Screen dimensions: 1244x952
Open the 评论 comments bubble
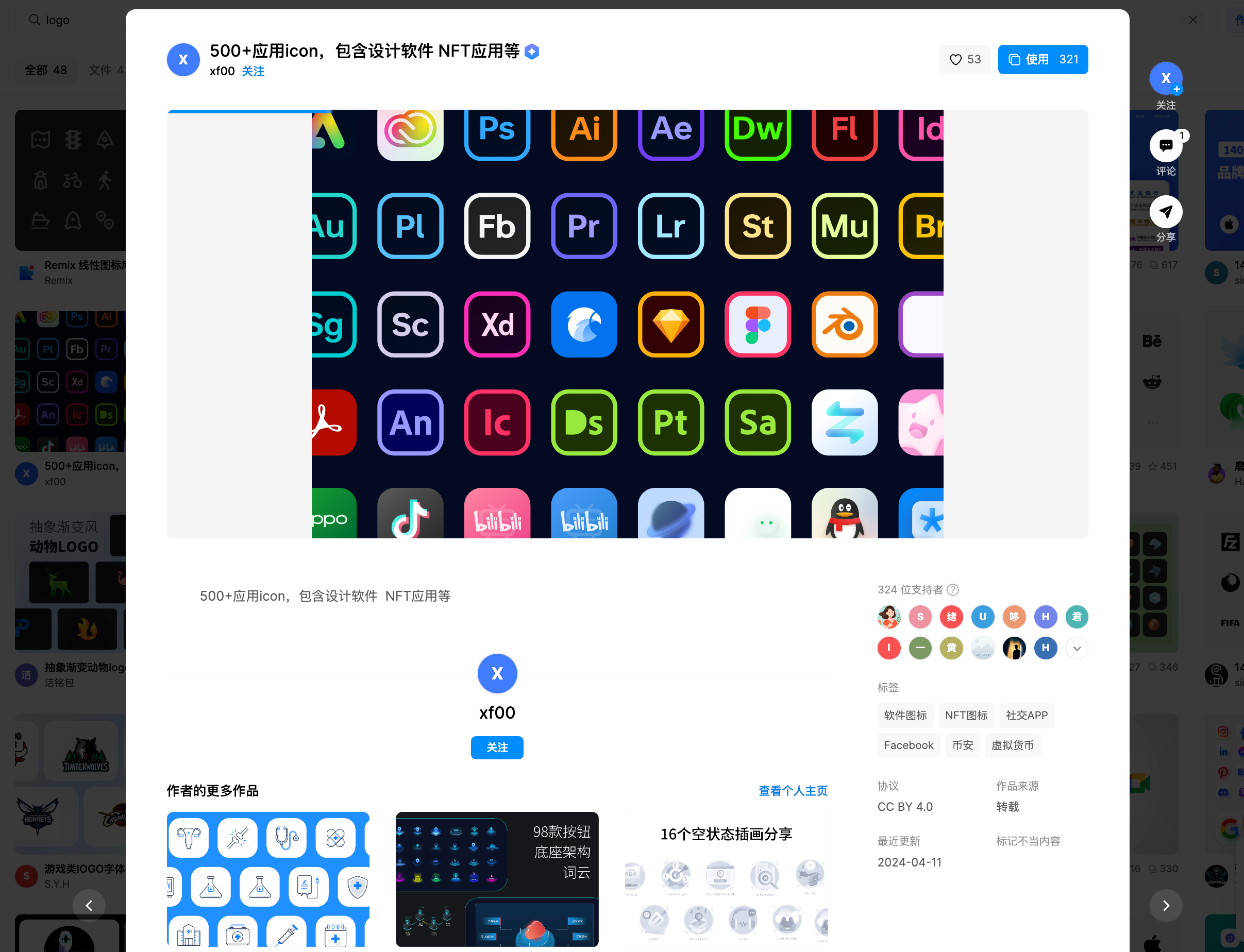(1165, 146)
